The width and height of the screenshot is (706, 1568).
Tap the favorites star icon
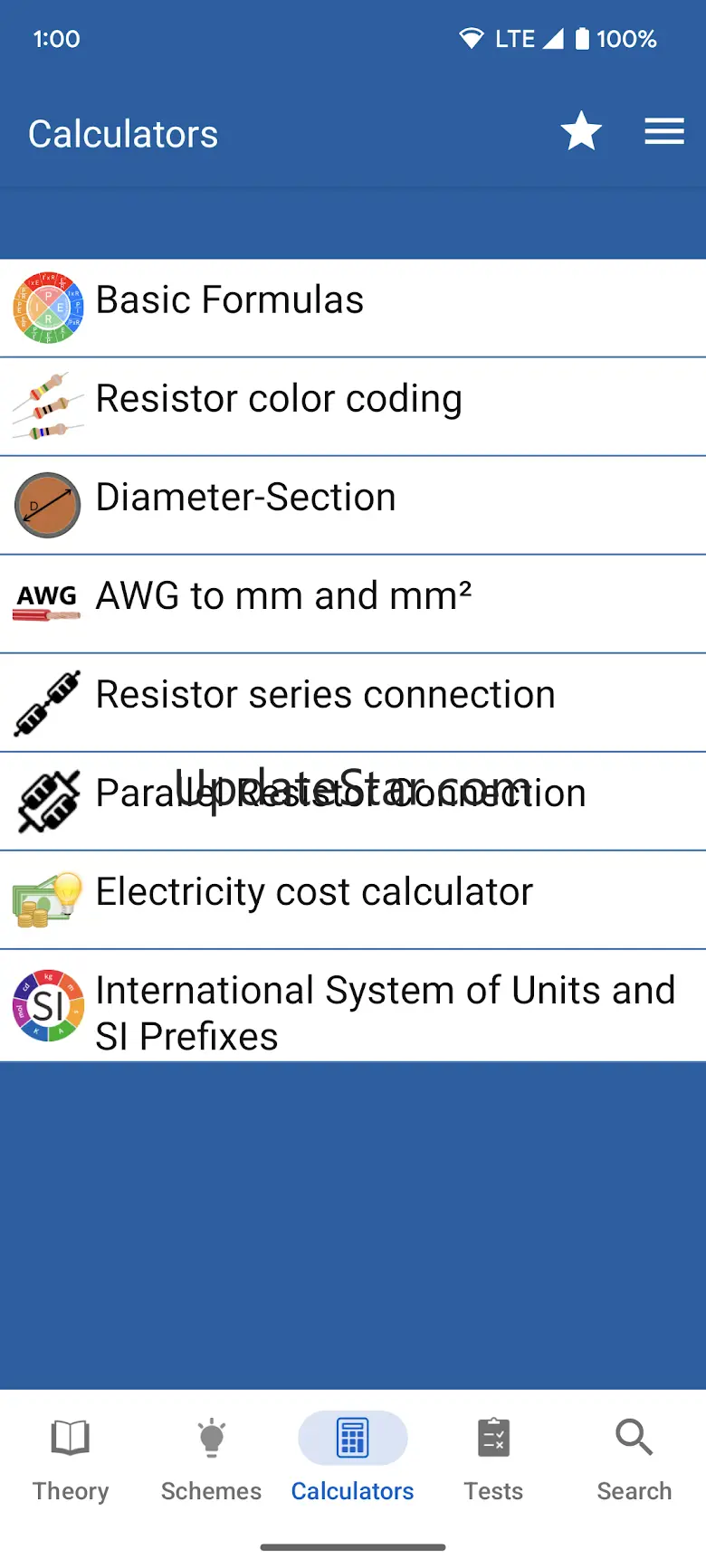click(x=581, y=132)
